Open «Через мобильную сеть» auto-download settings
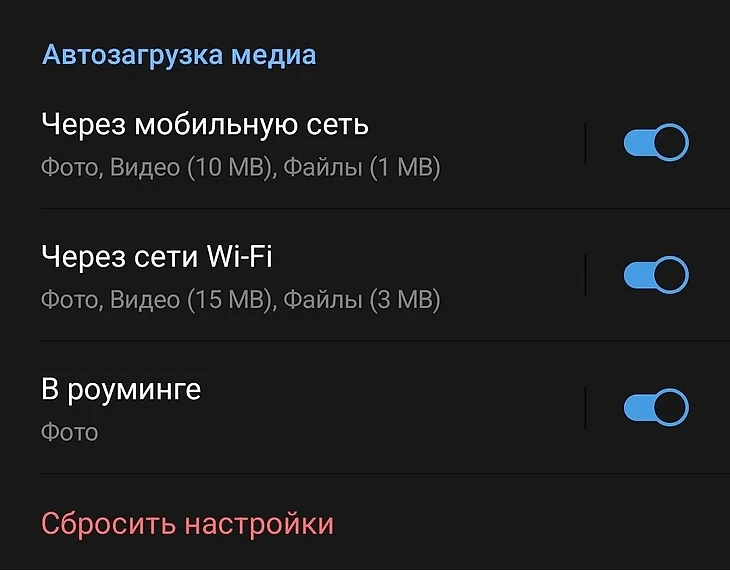 pyautogui.click(x=240, y=143)
